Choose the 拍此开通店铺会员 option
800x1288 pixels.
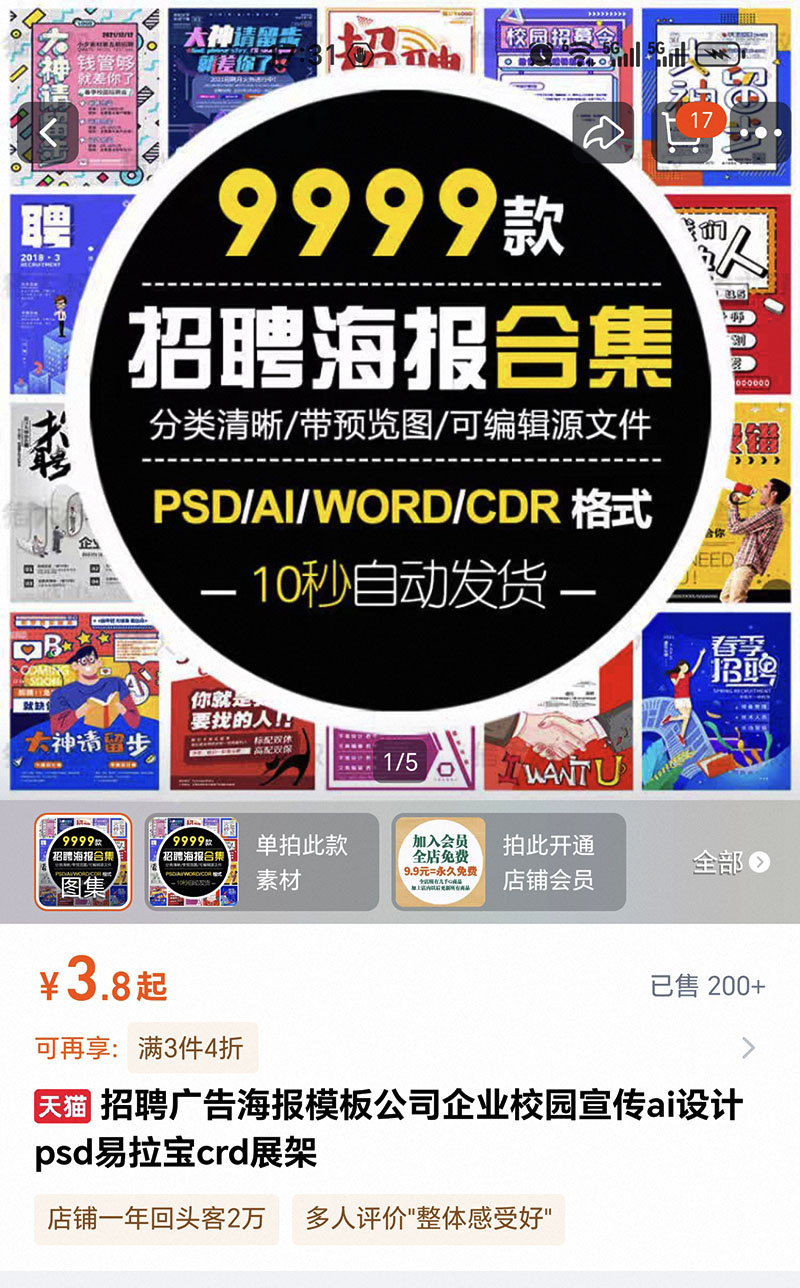point(509,862)
